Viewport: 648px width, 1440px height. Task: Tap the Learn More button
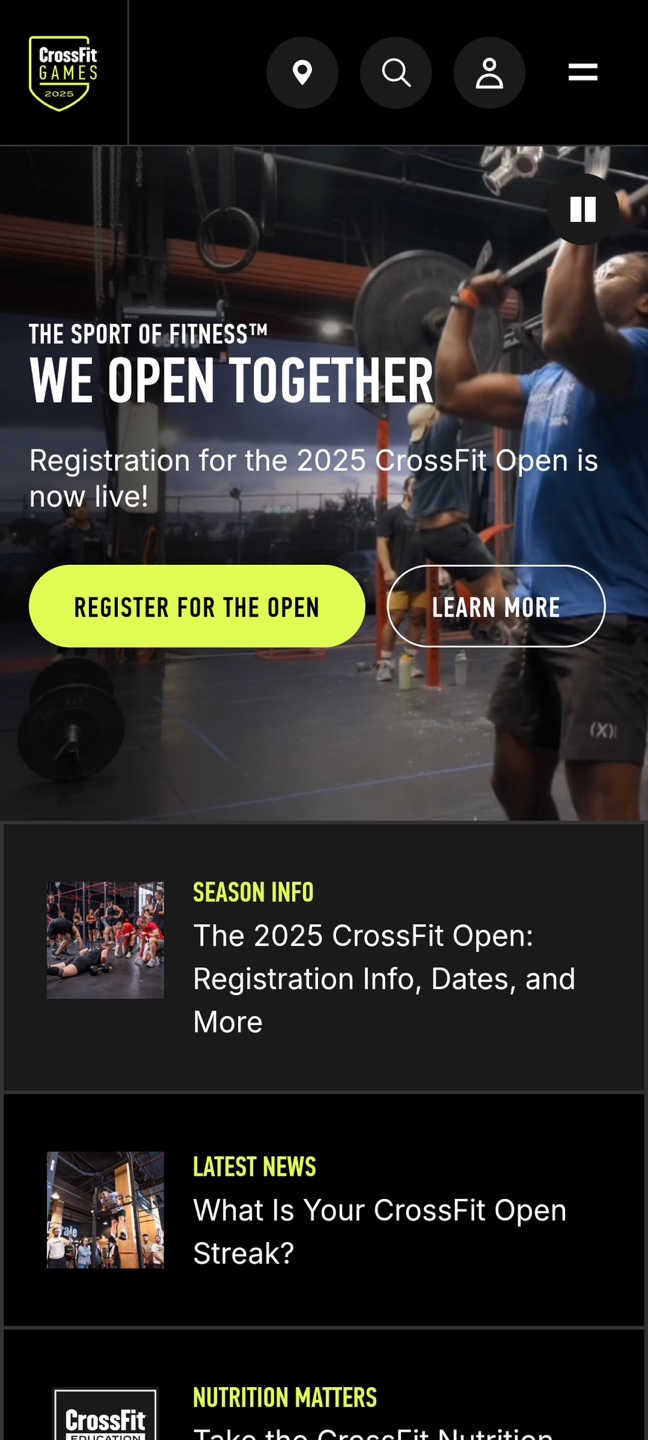point(496,606)
